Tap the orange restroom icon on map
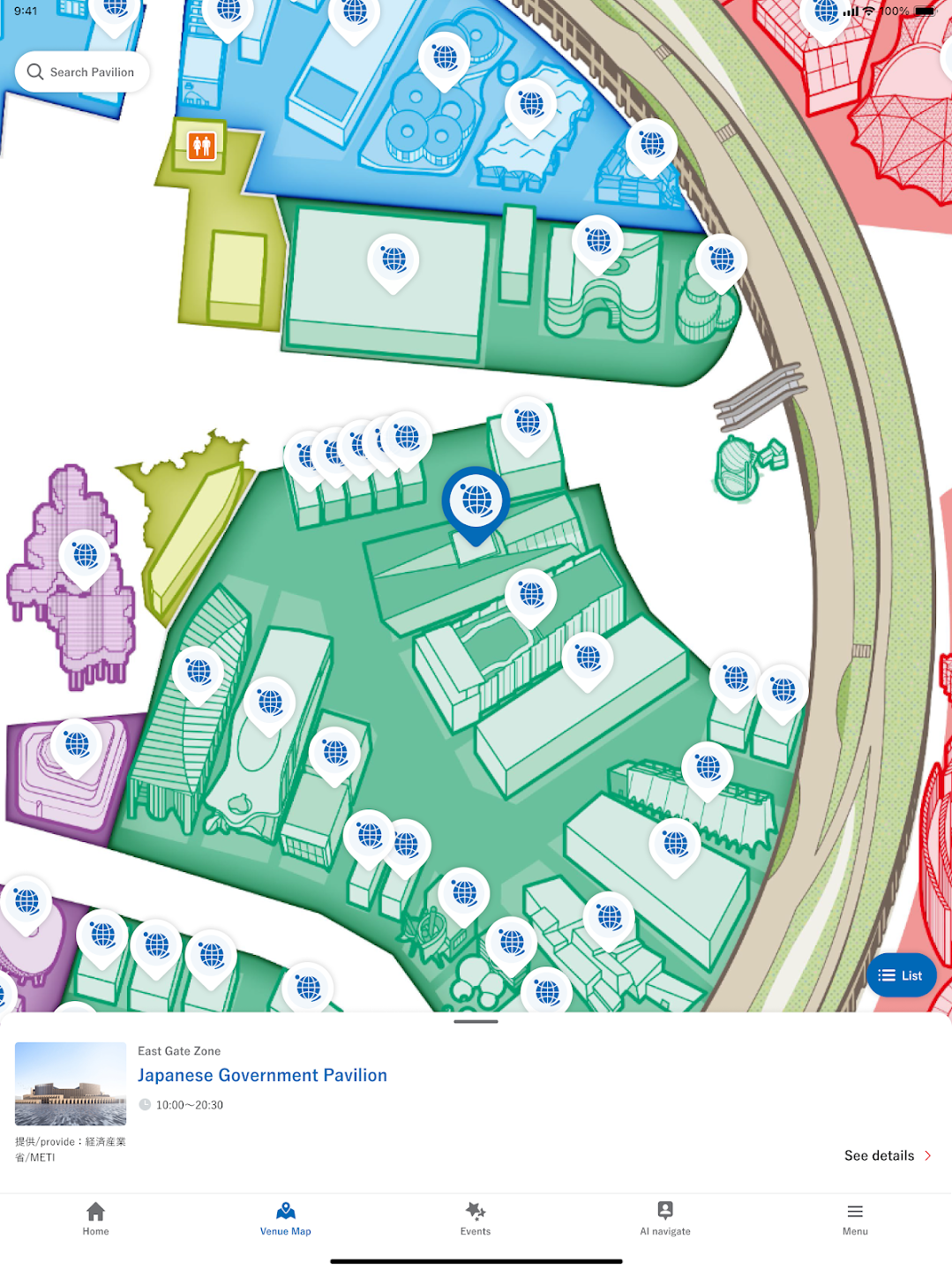 202,145
